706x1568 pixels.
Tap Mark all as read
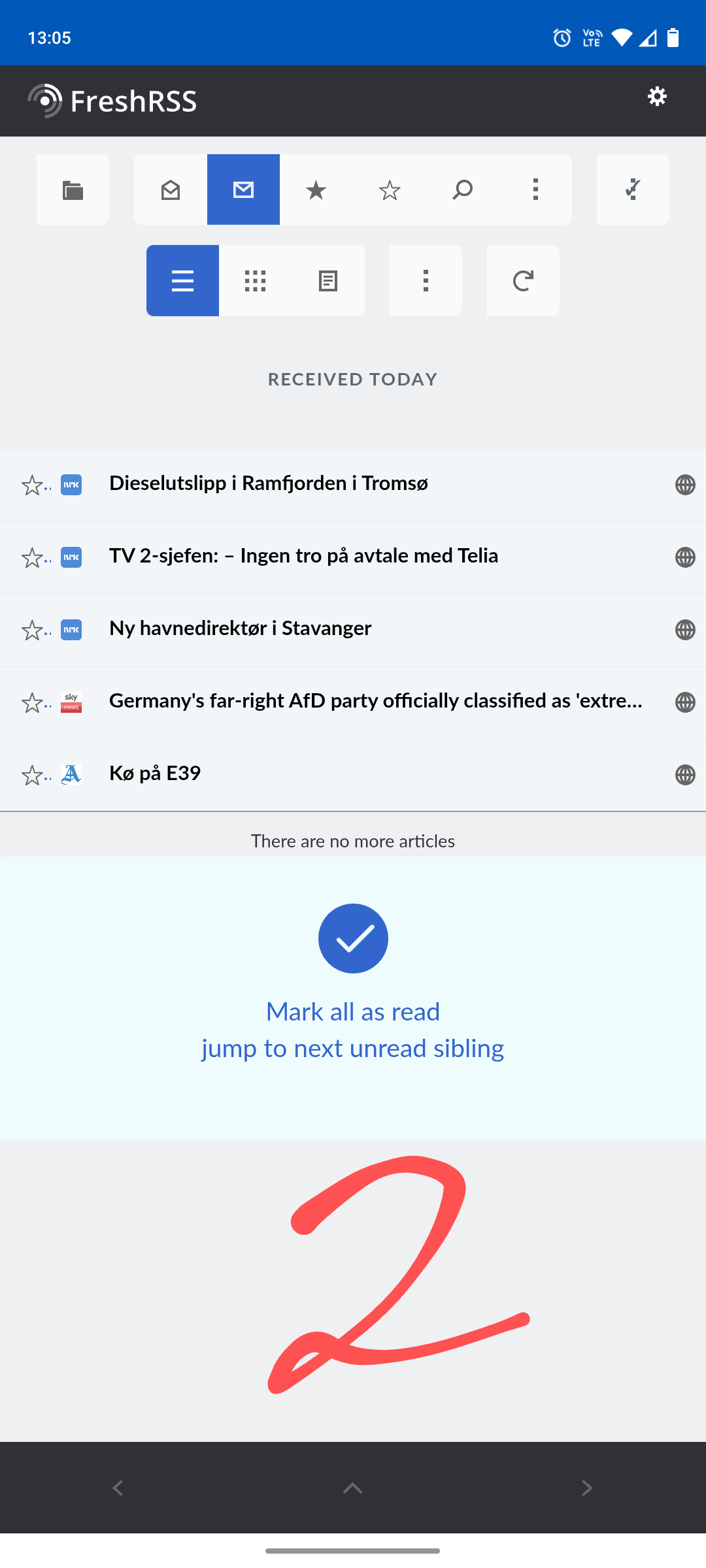point(353,1012)
